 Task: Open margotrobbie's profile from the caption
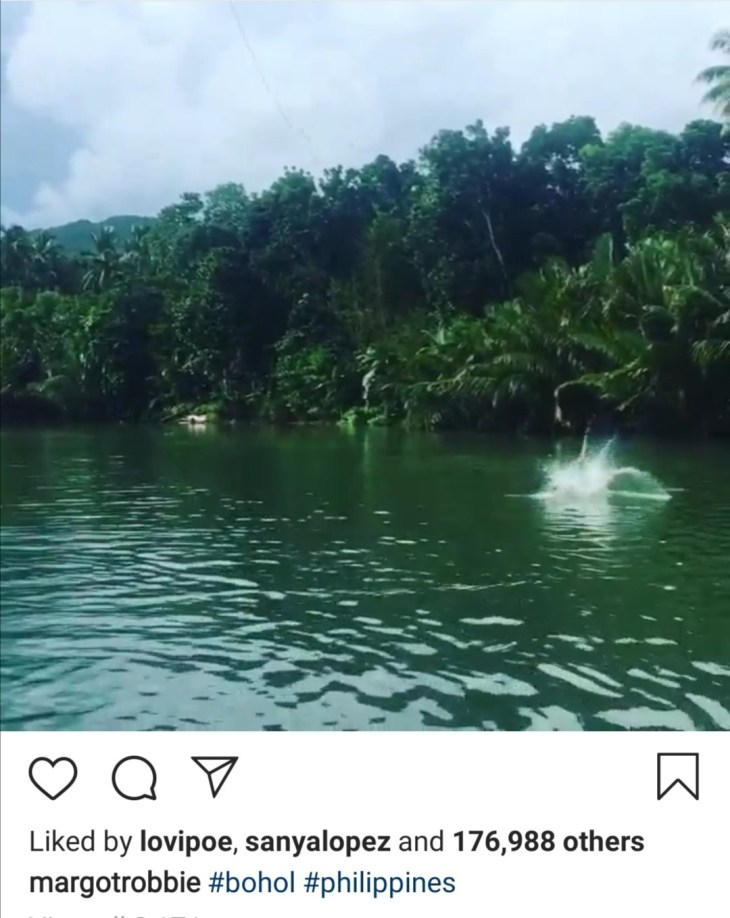coord(115,883)
